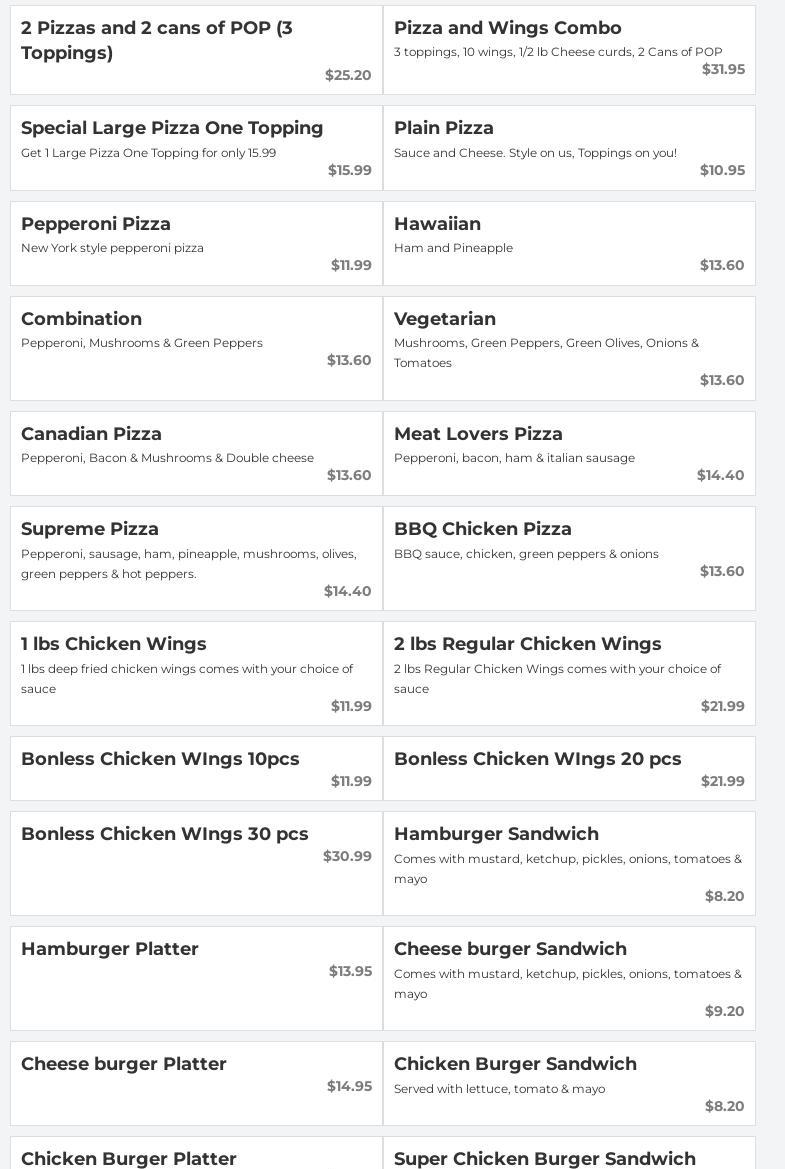The image size is (785, 1169).
Task: Select 1 lbs Chicken Wings
Action: tap(196, 673)
